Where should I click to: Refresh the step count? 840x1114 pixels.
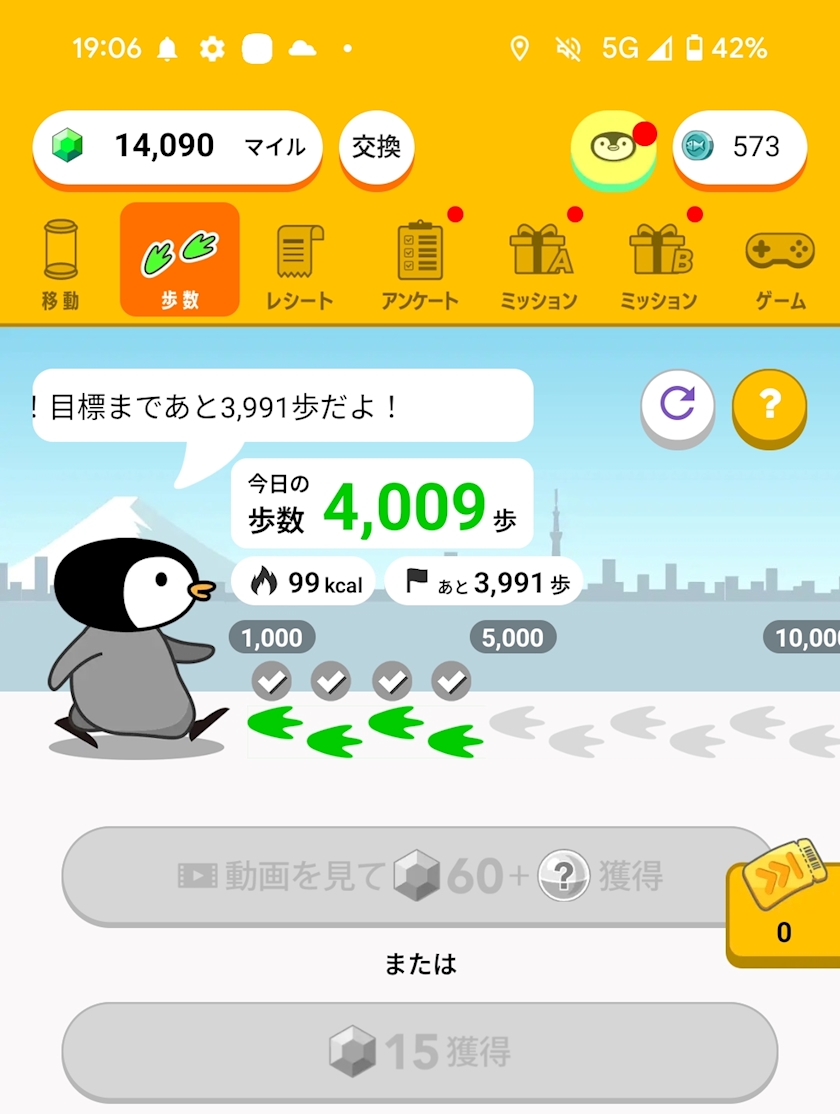677,407
